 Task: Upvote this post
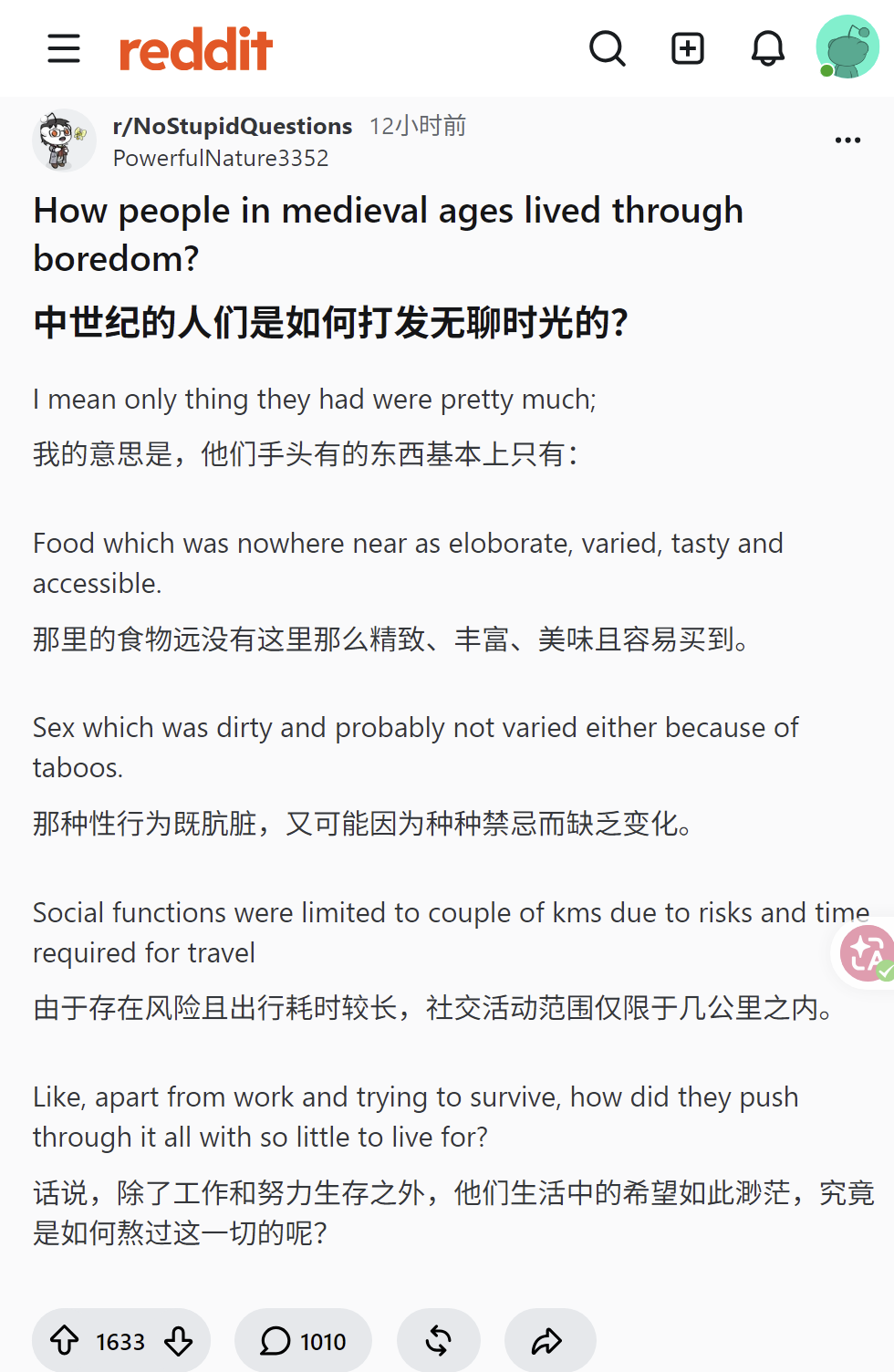pos(64,1341)
